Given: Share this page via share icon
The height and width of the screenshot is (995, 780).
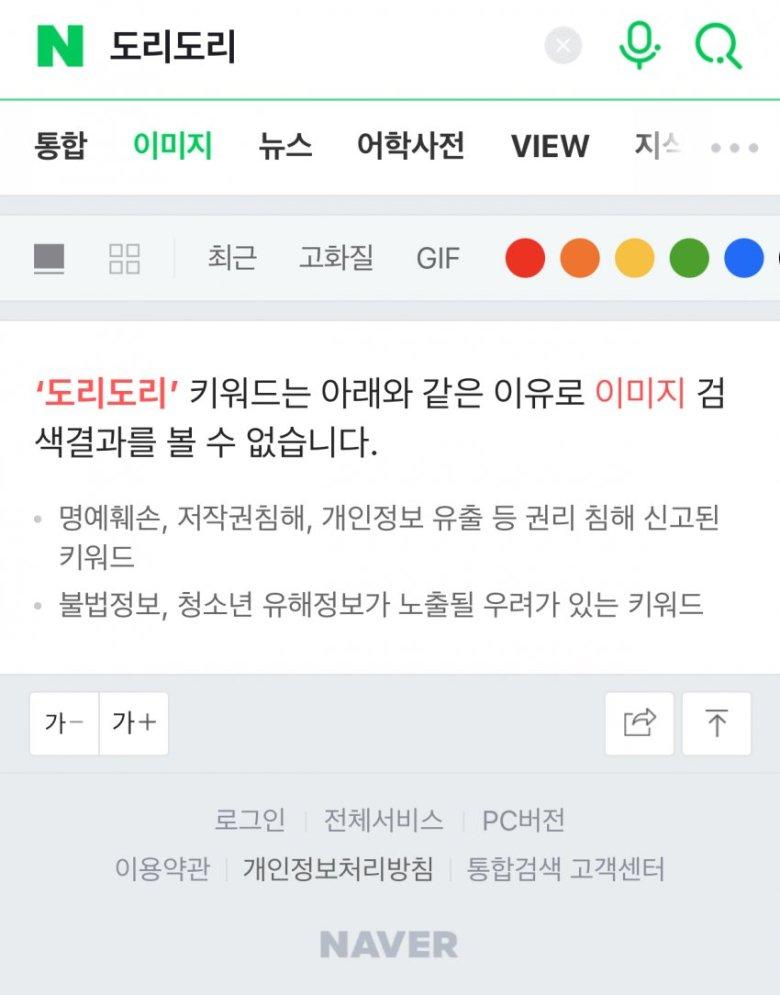Looking at the screenshot, I should [x=639, y=723].
